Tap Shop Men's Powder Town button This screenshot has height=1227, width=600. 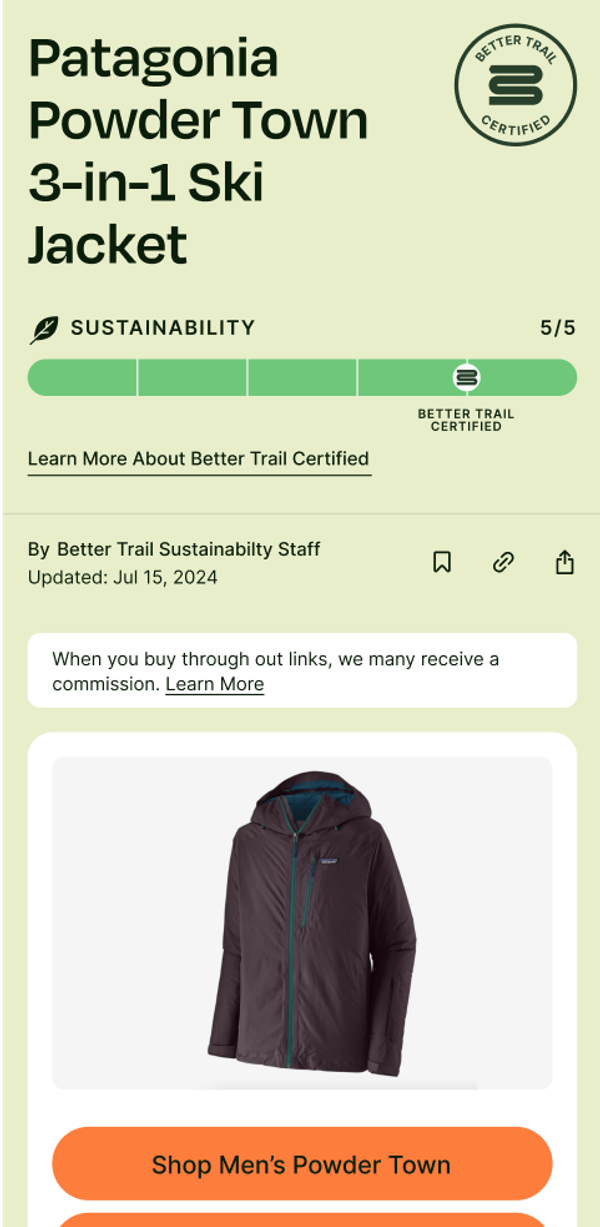(302, 1164)
